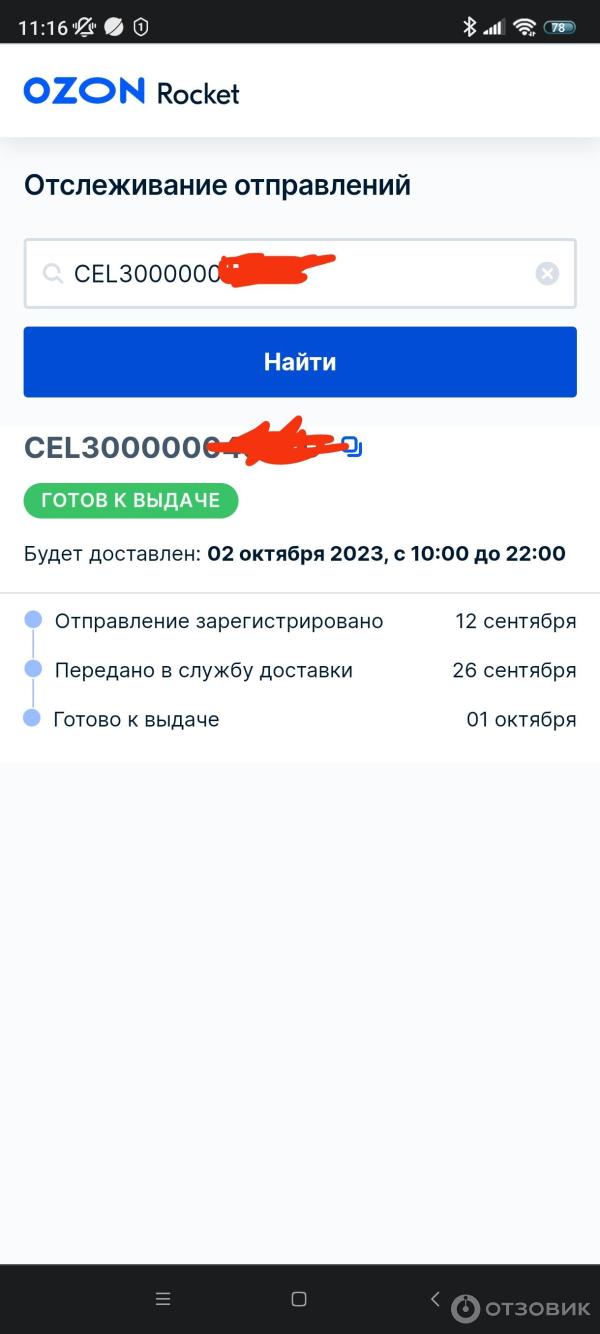Open the OZON Rocket logo link
This screenshot has height=1334, width=600.
(131, 92)
